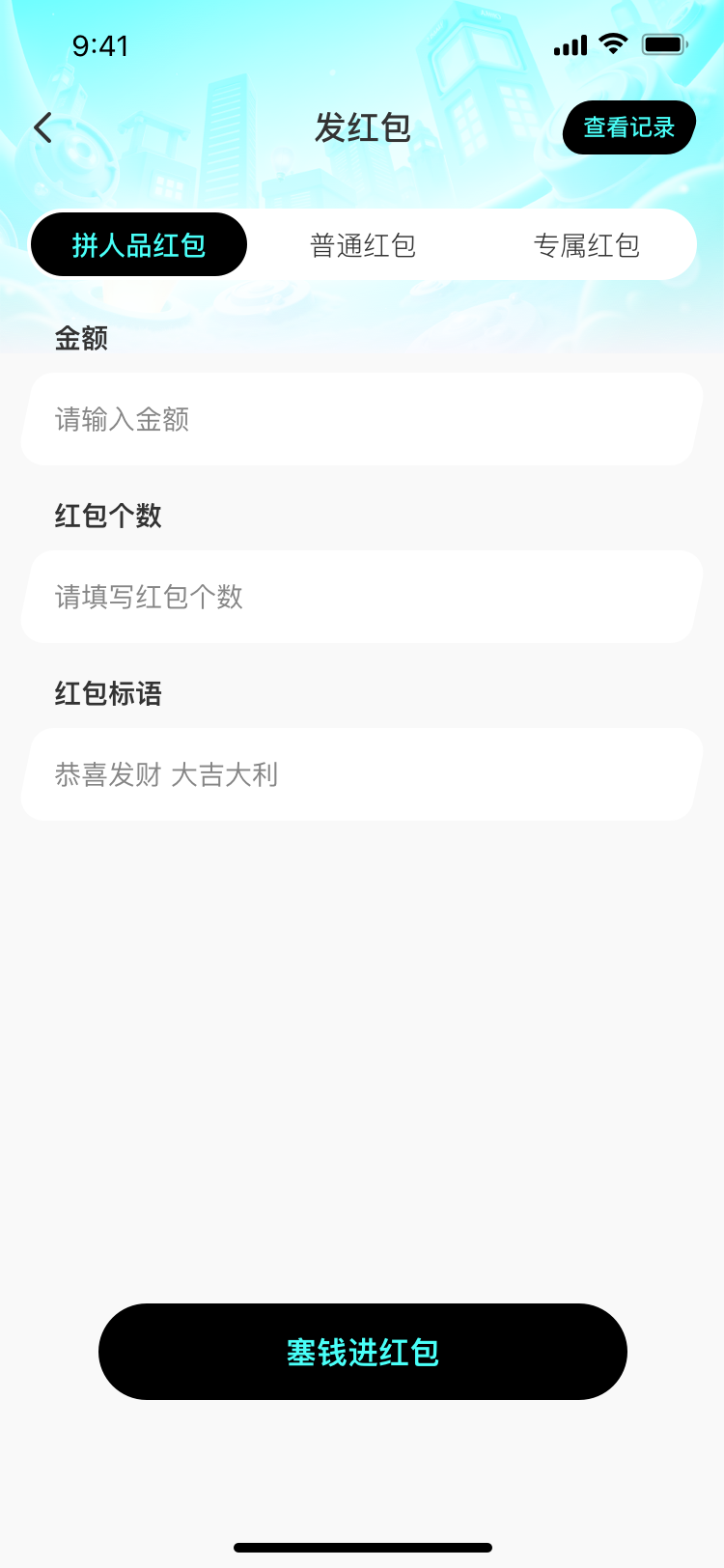Edit the 恭喜发财 大吉大利 message field
Viewport: 724px width, 1568px height.
(x=362, y=774)
